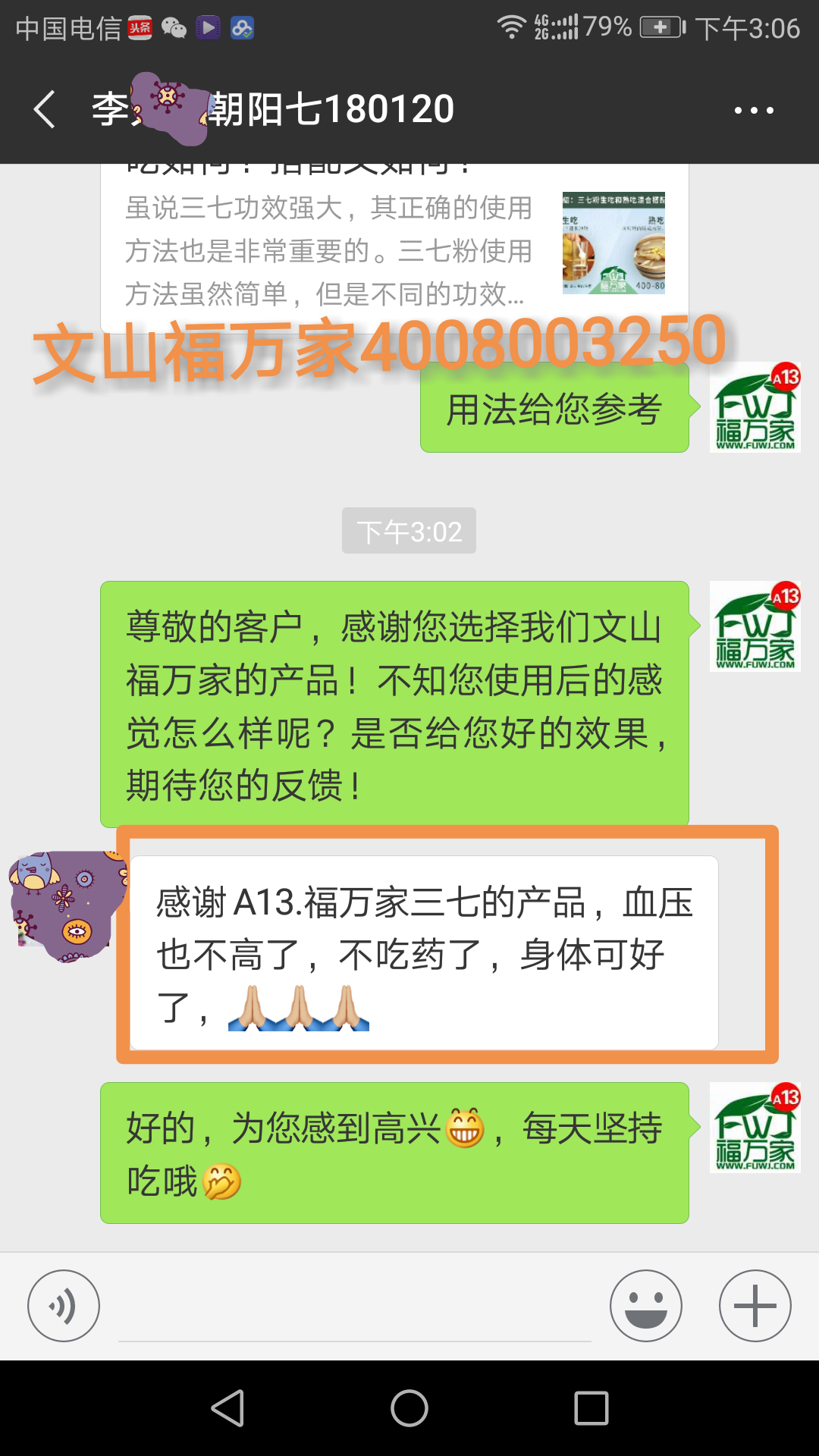
Task: Open the chat details overflow menu
Action: [754, 111]
